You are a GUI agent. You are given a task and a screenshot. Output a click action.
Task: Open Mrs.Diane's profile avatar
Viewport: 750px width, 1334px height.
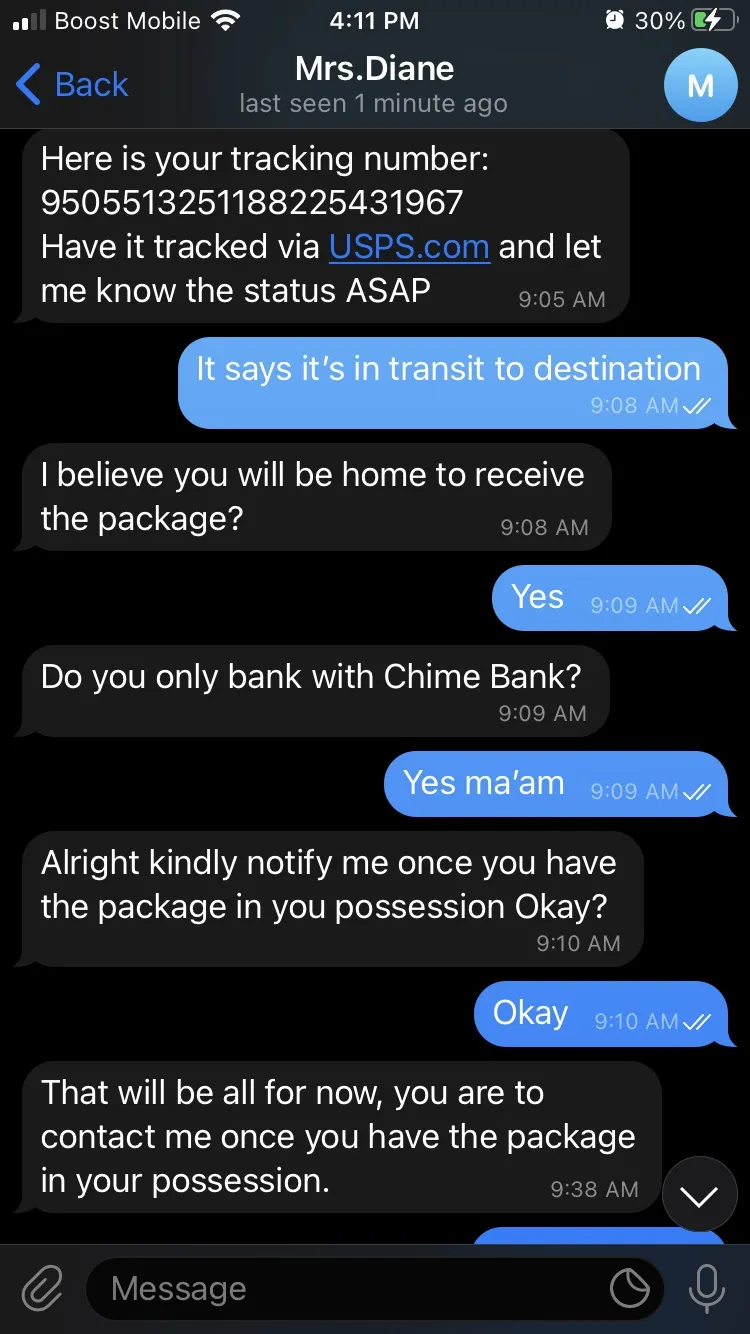[x=701, y=85]
